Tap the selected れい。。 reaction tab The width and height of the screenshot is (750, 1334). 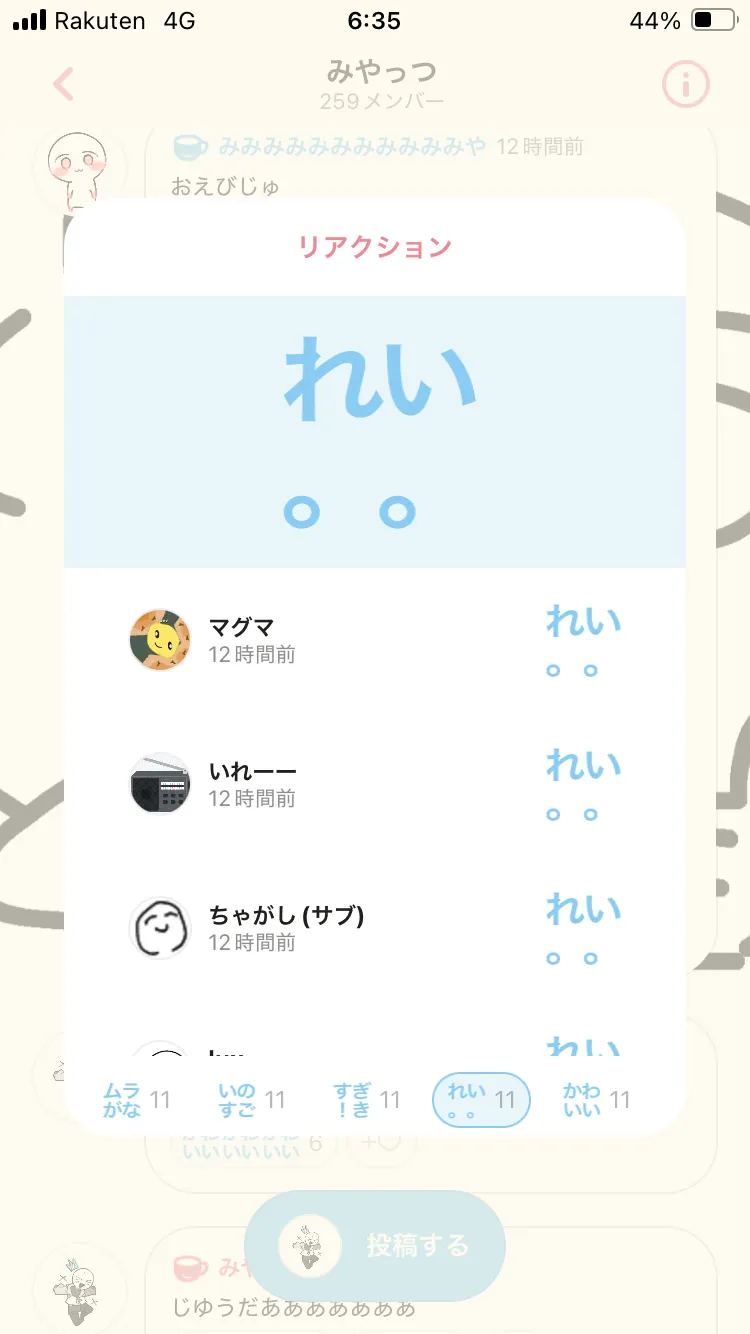pos(481,1100)
